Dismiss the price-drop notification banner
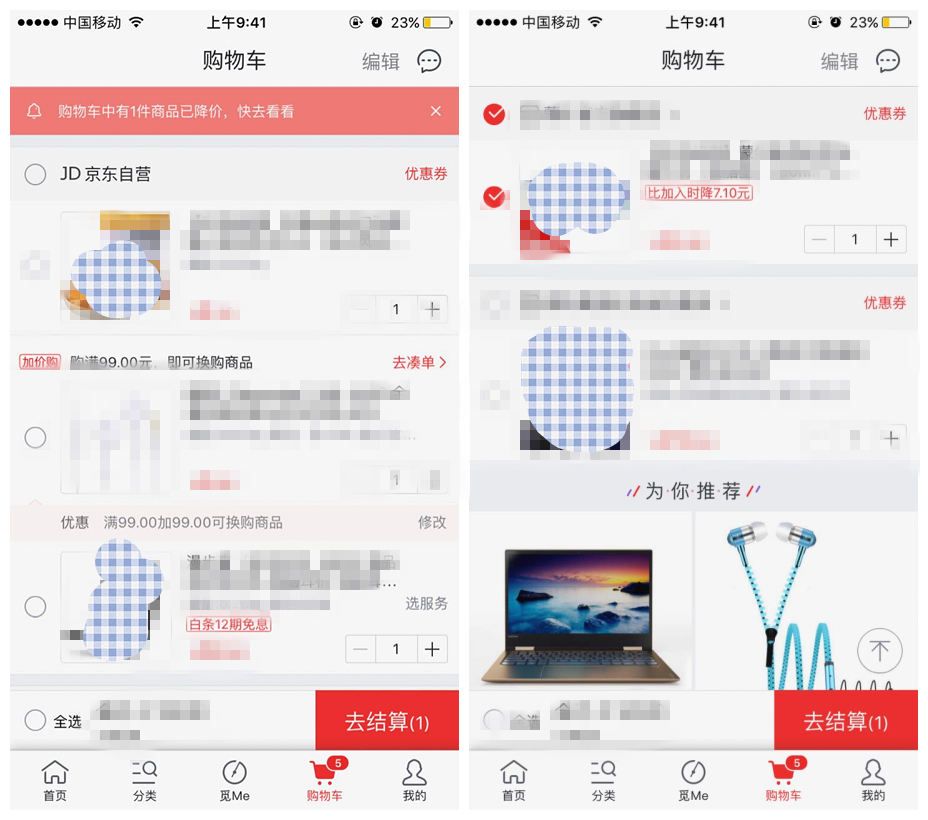 pyautogui.click(x=436, y=111)
